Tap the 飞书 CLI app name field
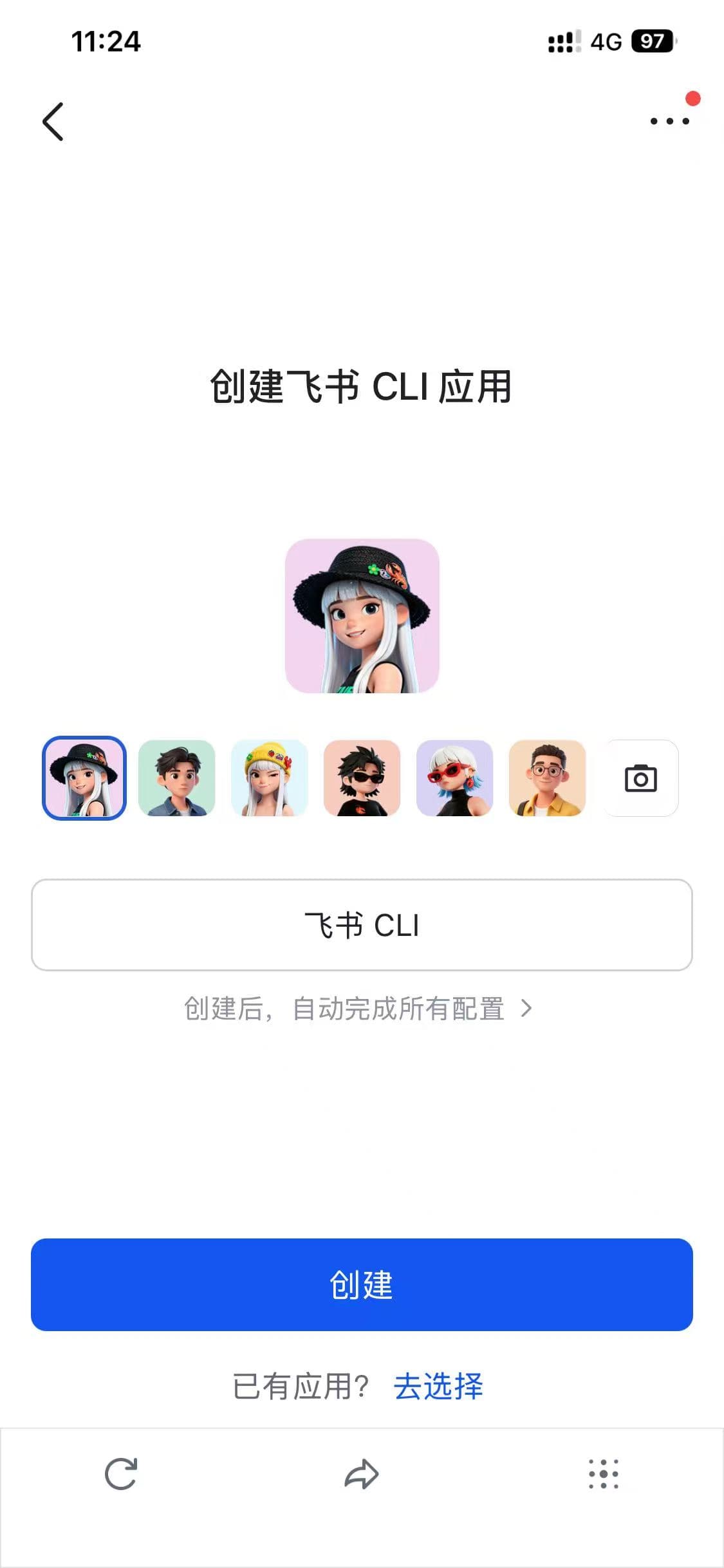 pyautogui.click(x=362, y=925)
